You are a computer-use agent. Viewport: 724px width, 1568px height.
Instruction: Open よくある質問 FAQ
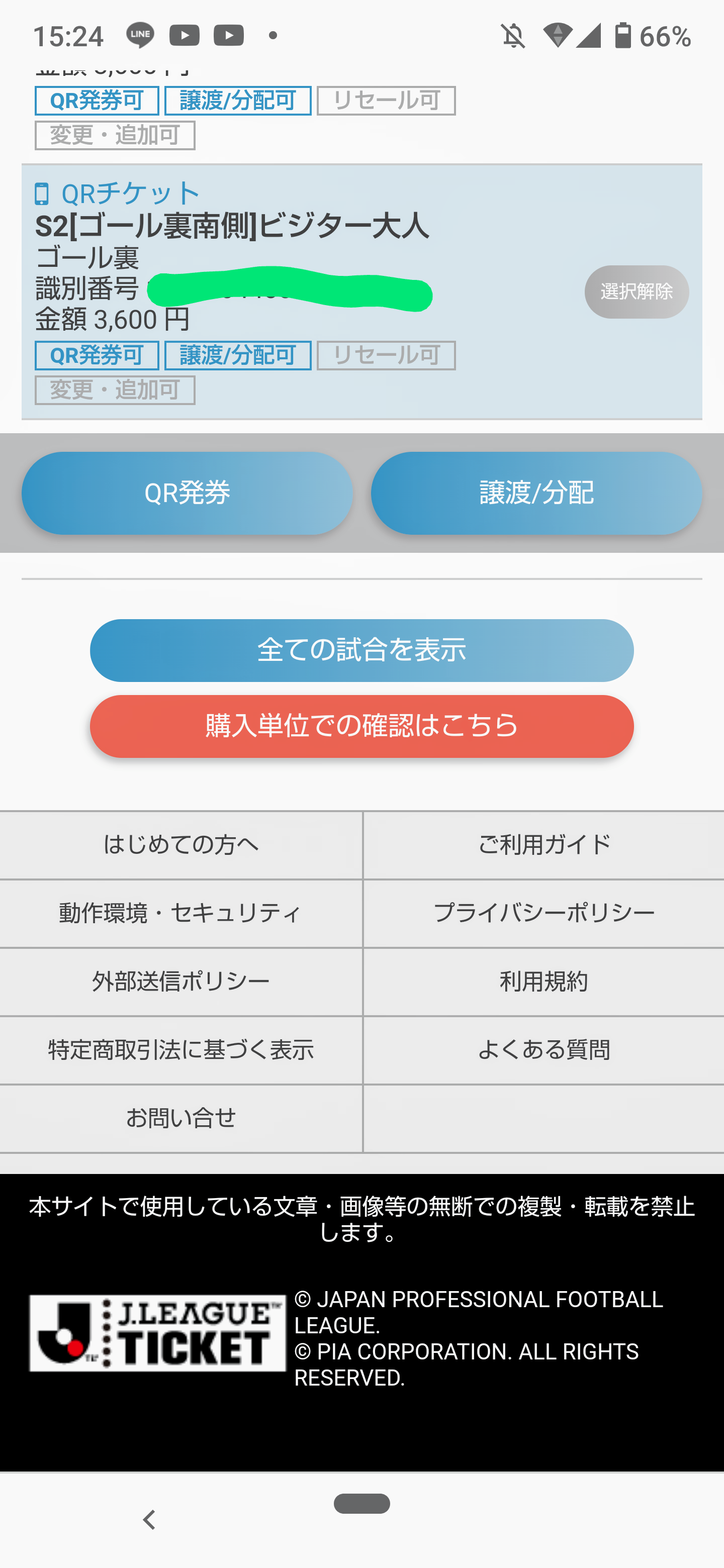click(x=544, y=1050)
